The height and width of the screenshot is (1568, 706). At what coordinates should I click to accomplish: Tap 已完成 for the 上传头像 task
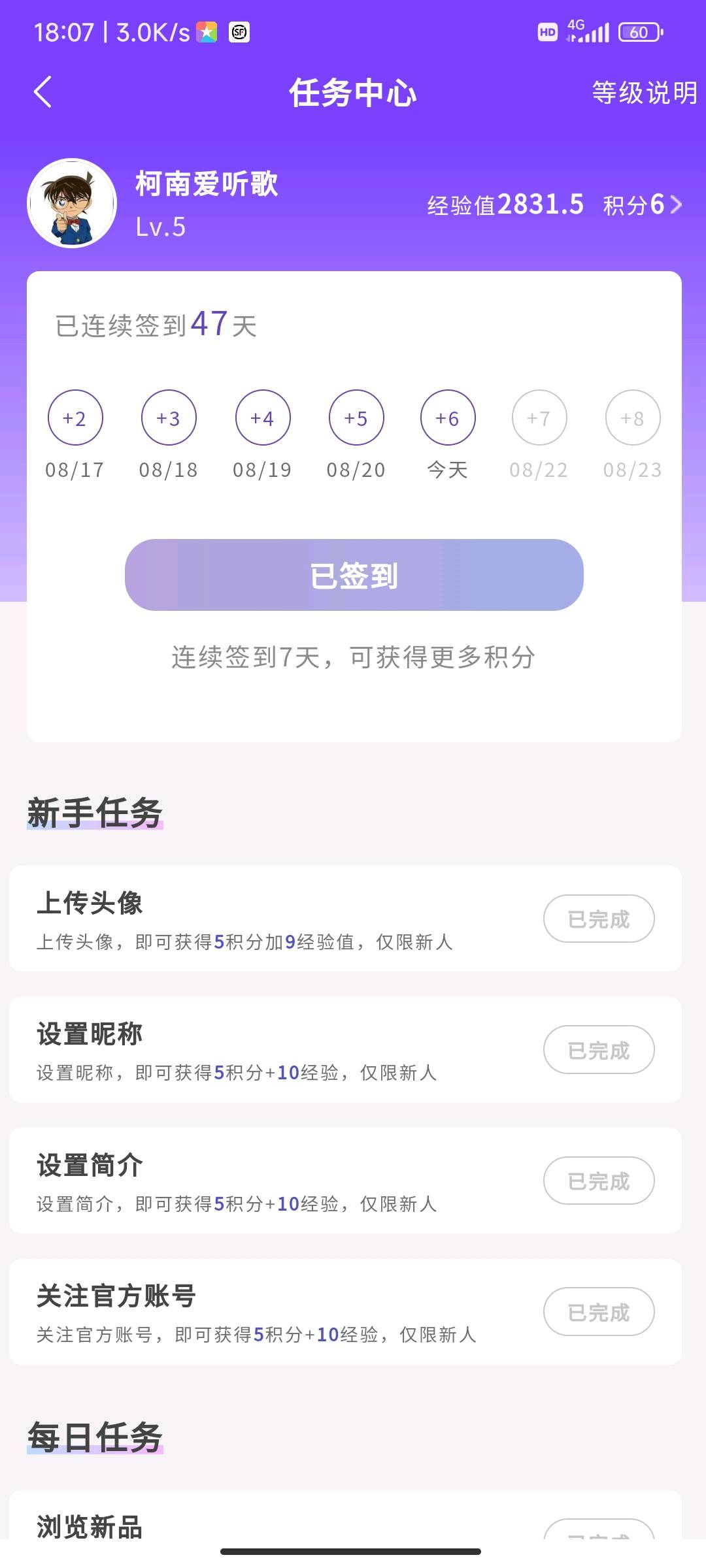tap(598, 919)
